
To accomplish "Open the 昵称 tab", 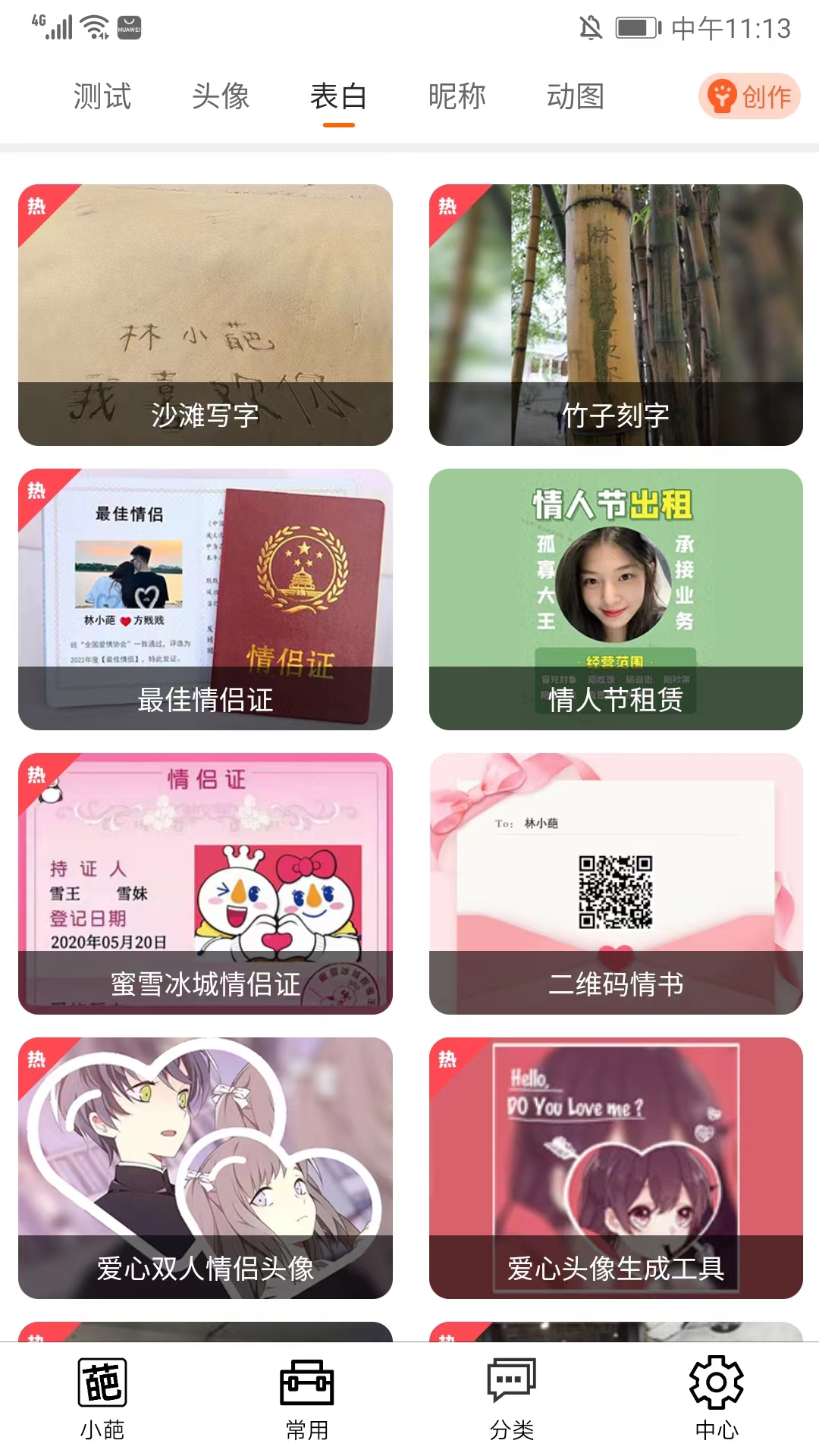I will coord(457,96).
